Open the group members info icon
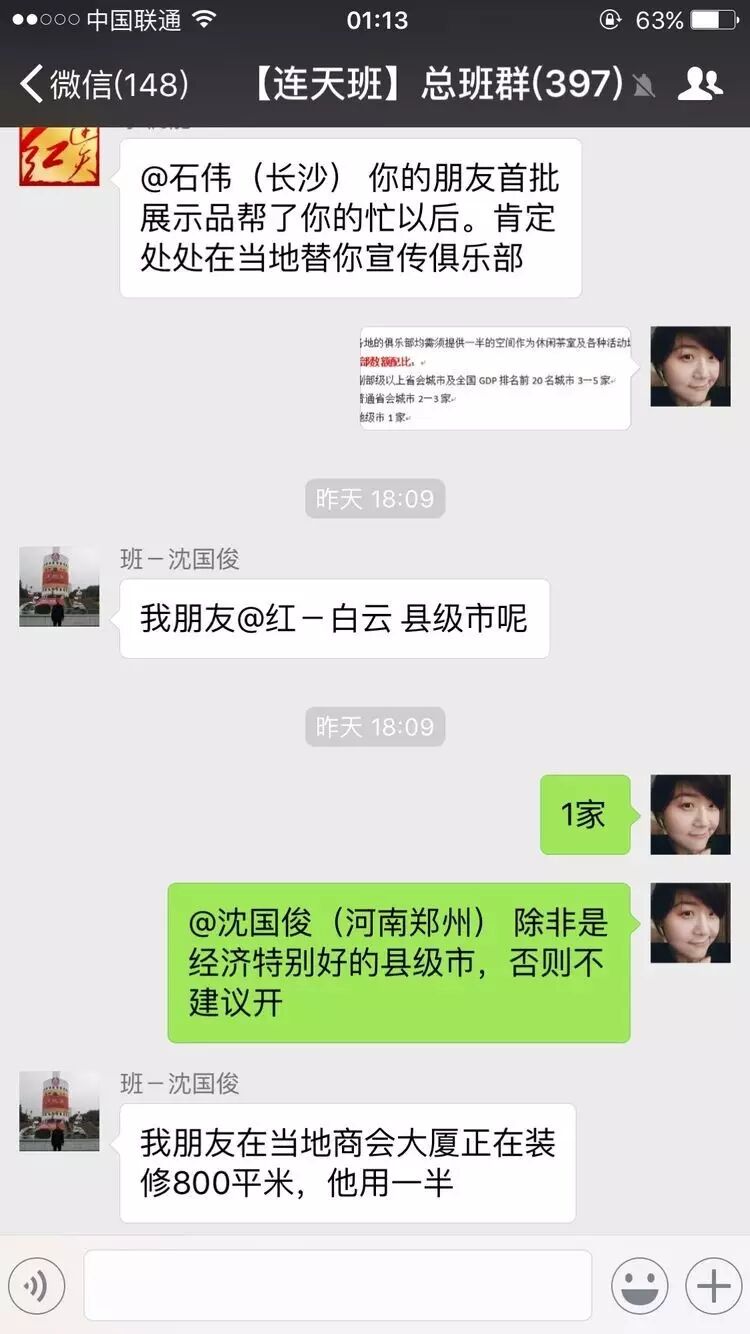This screenshot has width=750, height=1334. click(700, 84)
